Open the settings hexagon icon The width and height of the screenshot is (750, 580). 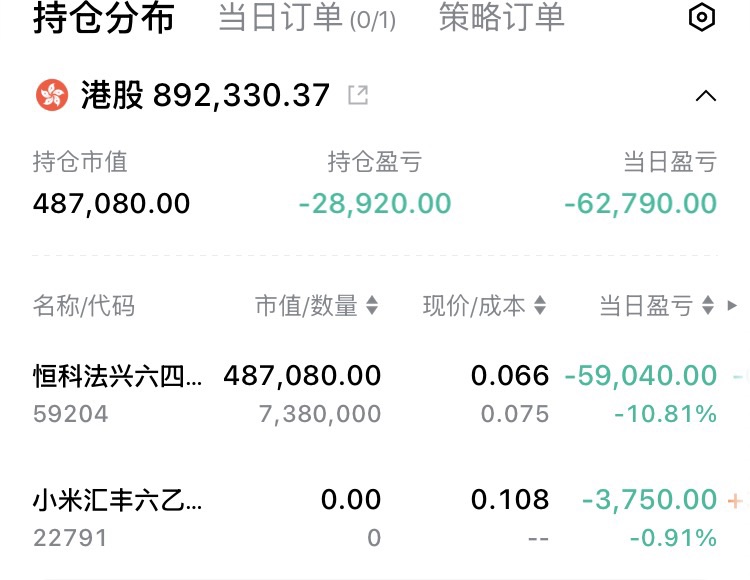703,17
